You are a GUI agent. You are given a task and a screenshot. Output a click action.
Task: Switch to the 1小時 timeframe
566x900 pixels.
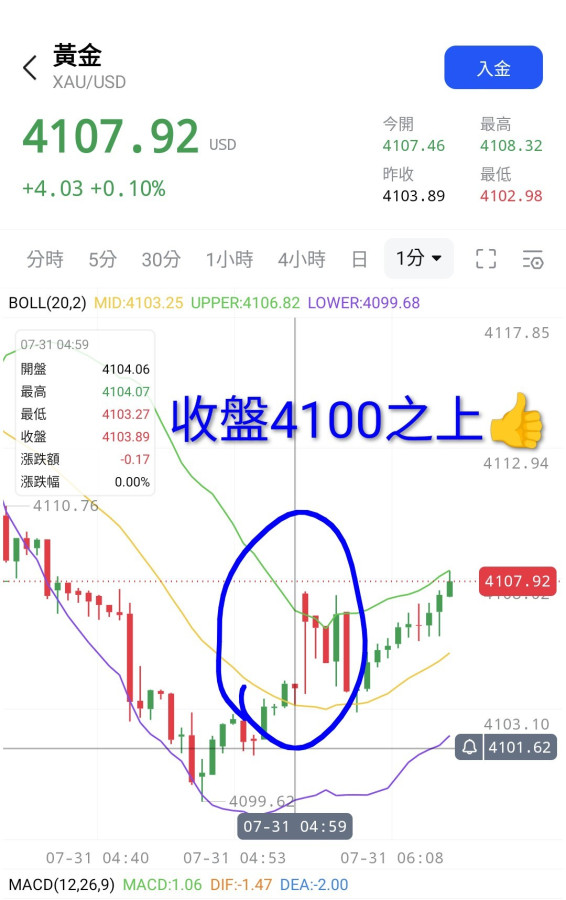(x=229, y=259)
